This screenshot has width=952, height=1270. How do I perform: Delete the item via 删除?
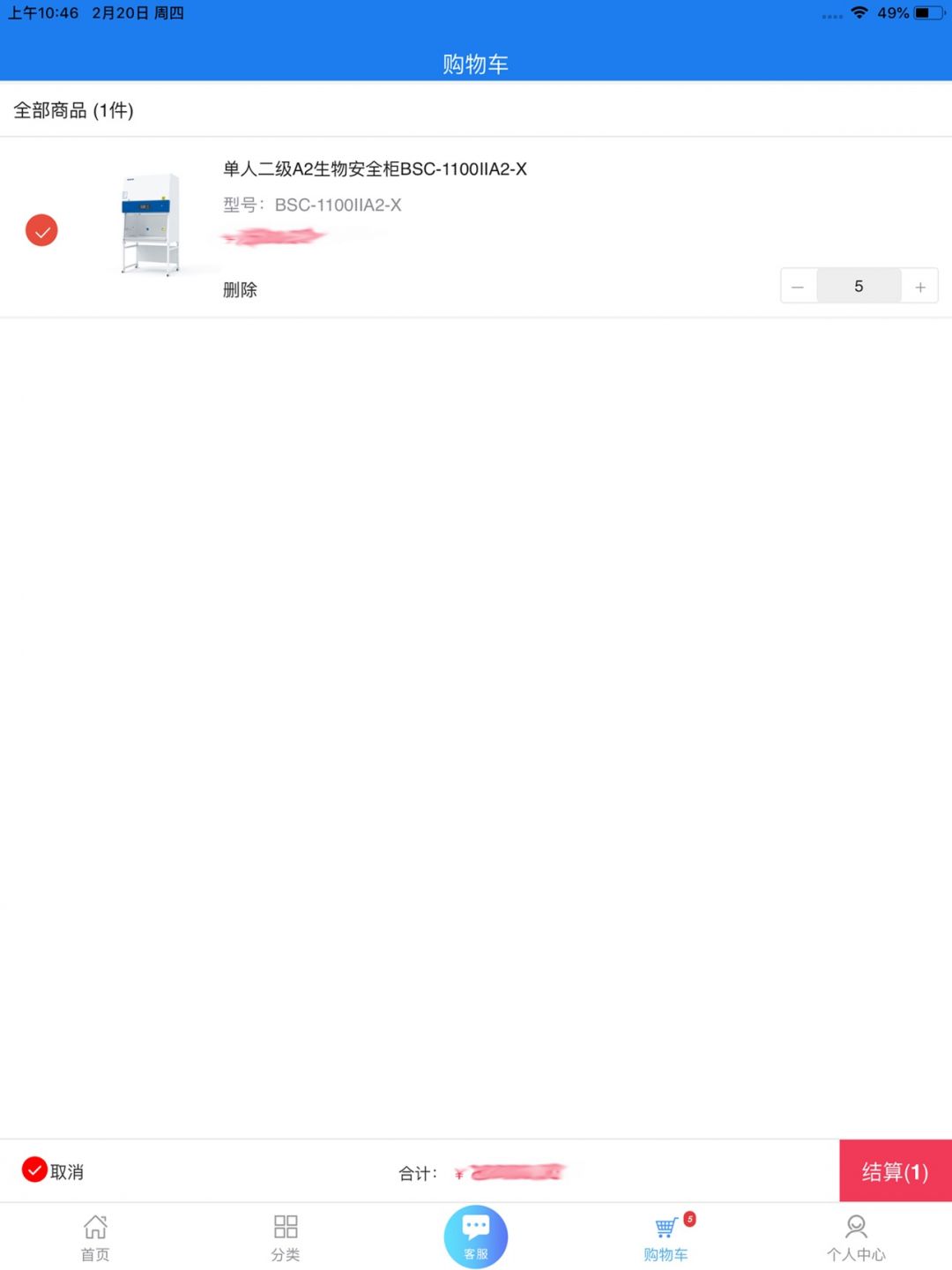[x=240, y=289]
